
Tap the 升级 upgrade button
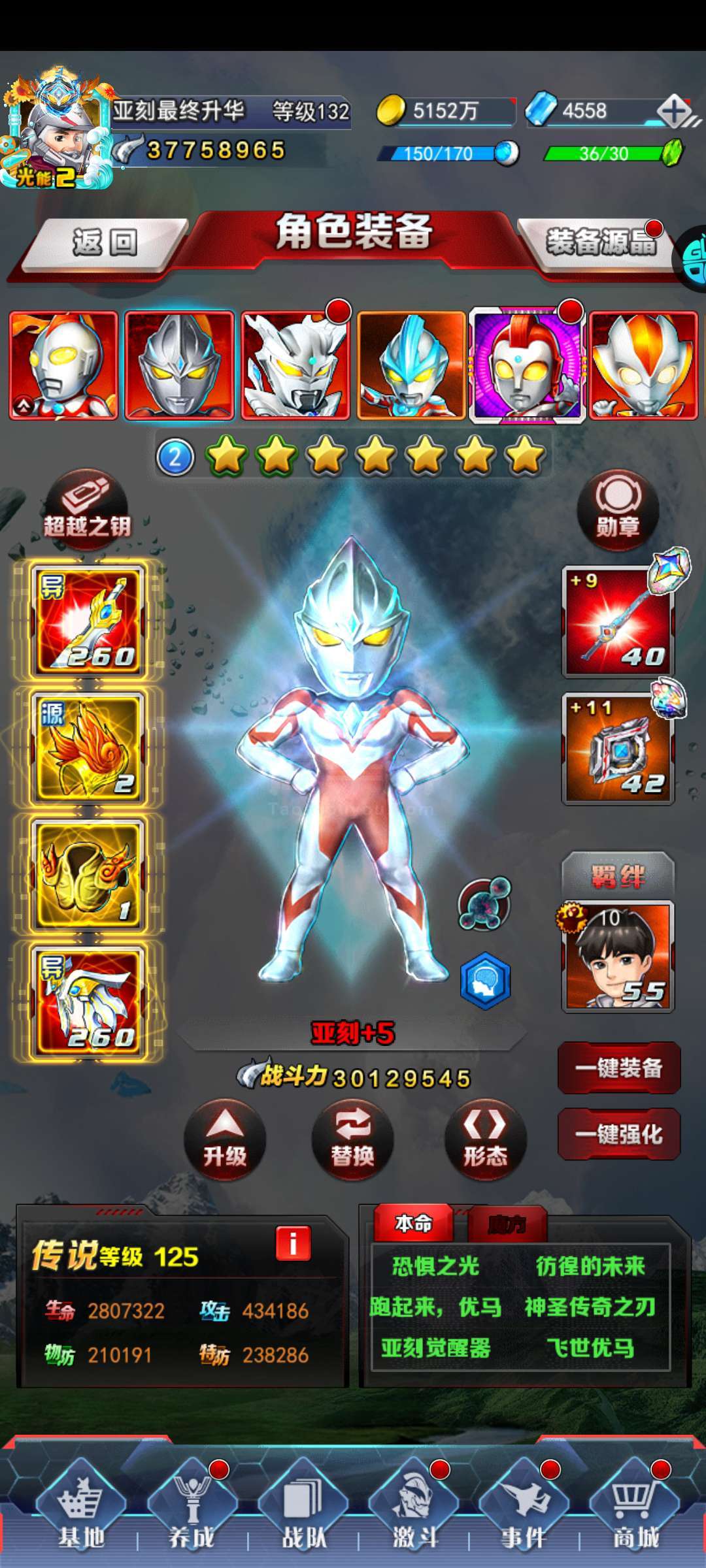225,1139
